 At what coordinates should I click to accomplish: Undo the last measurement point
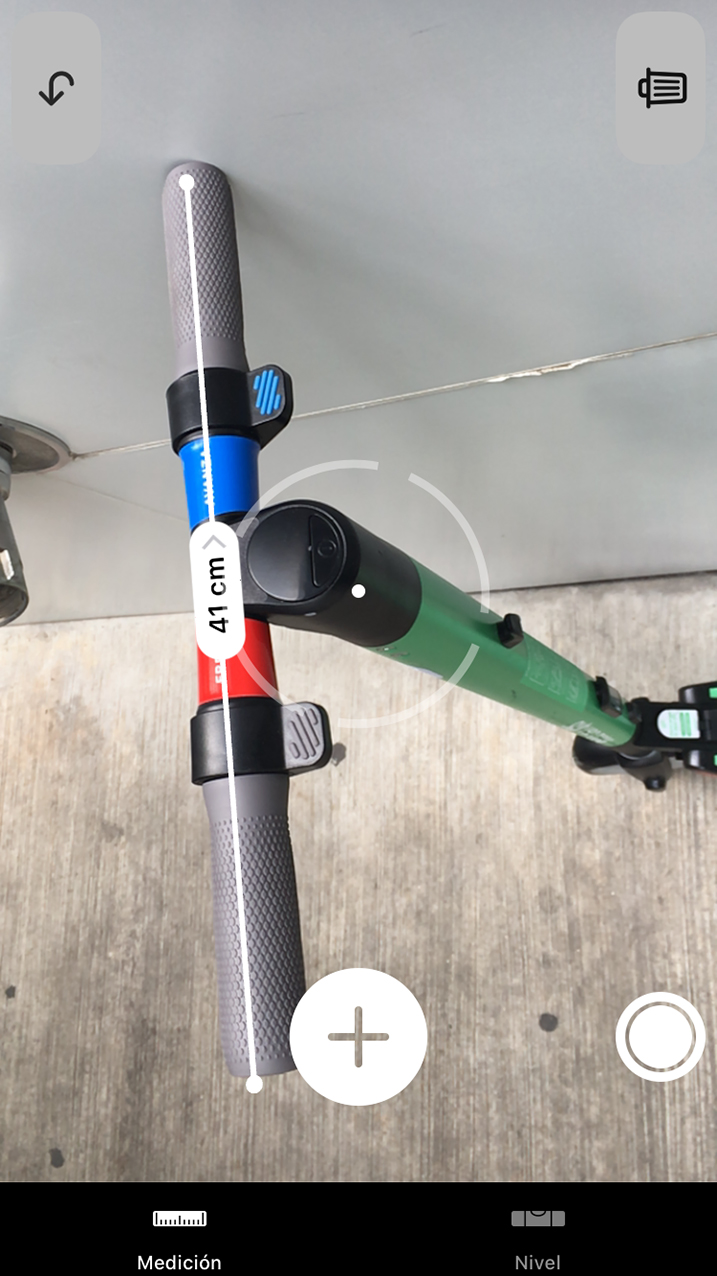click(56, 89)
